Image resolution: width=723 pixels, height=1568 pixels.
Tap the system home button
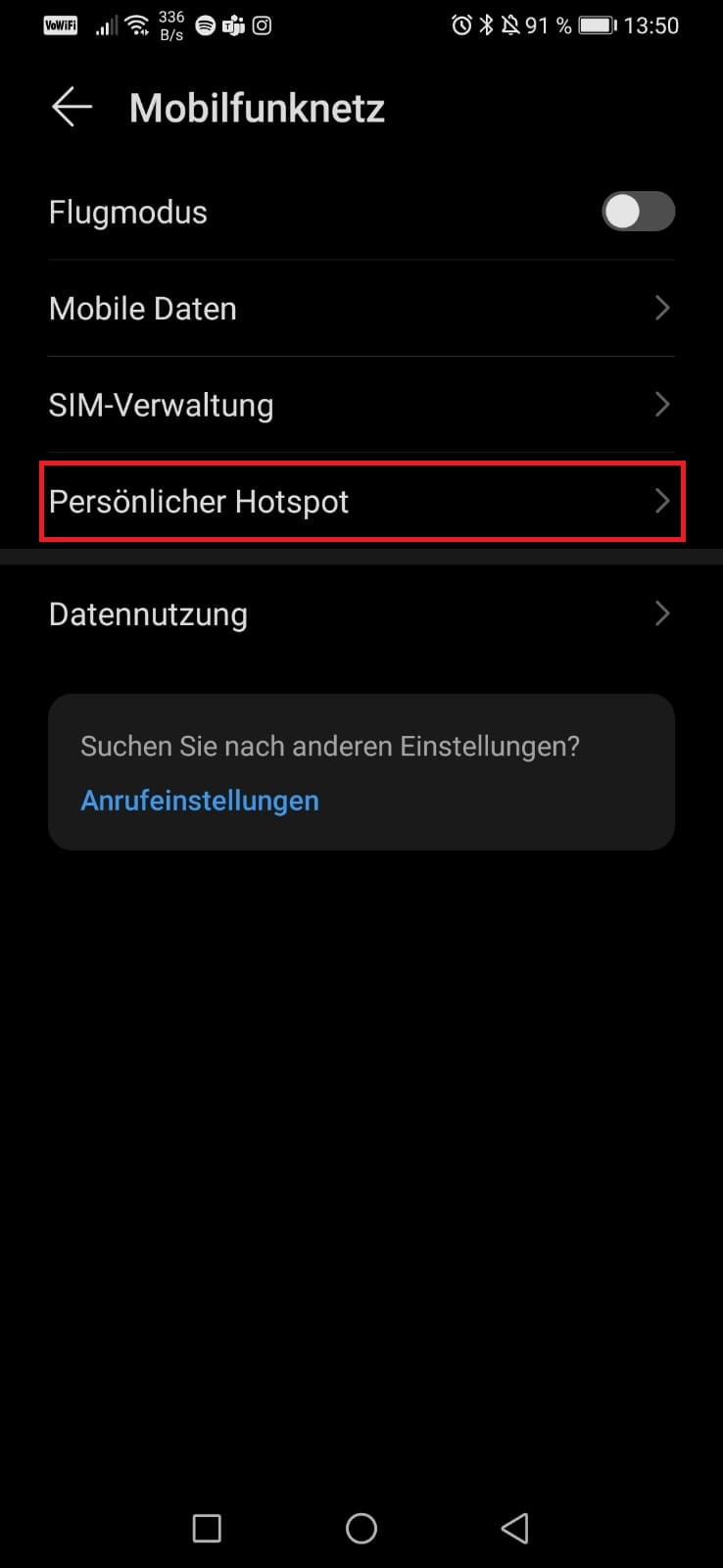[361, 1528]
